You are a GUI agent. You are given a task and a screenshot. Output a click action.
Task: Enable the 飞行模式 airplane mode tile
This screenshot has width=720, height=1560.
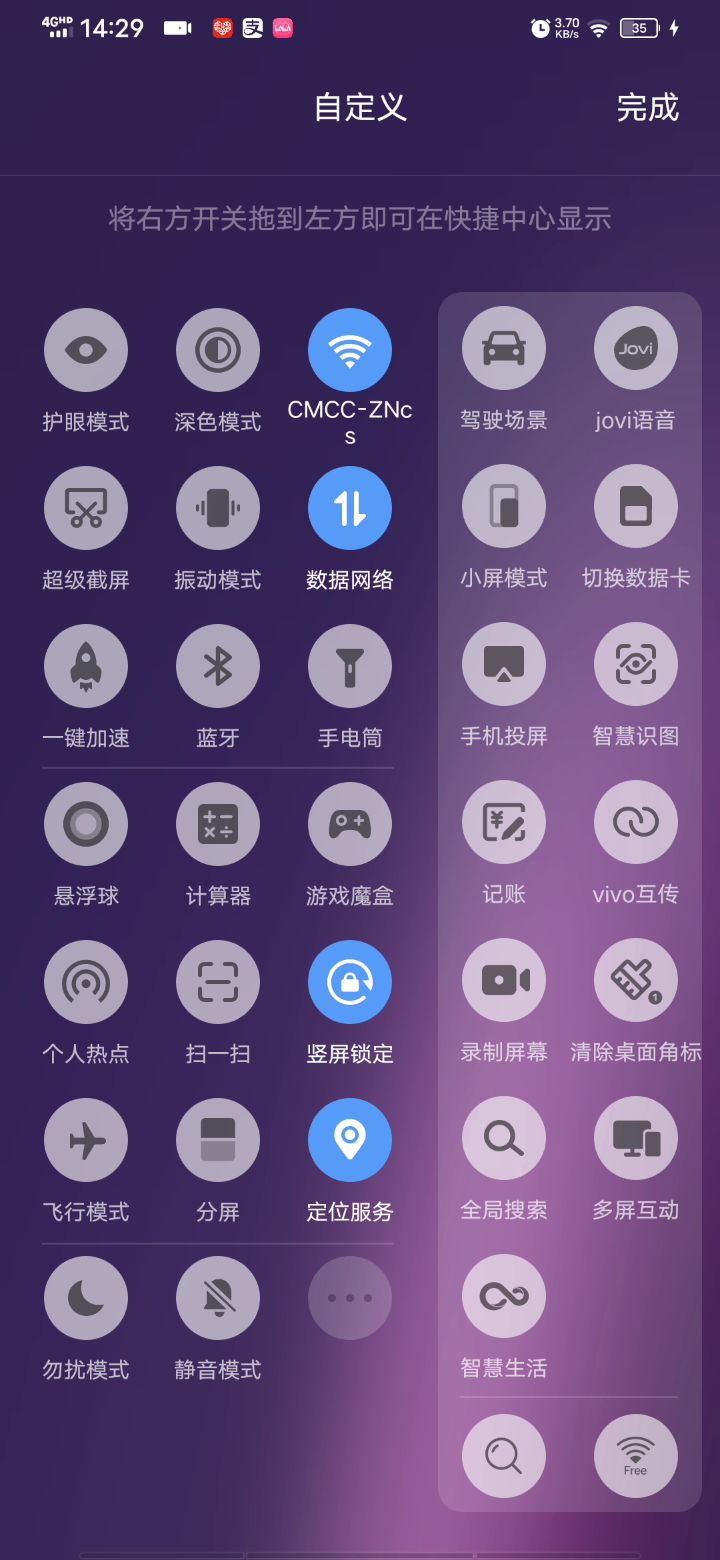86,1140
